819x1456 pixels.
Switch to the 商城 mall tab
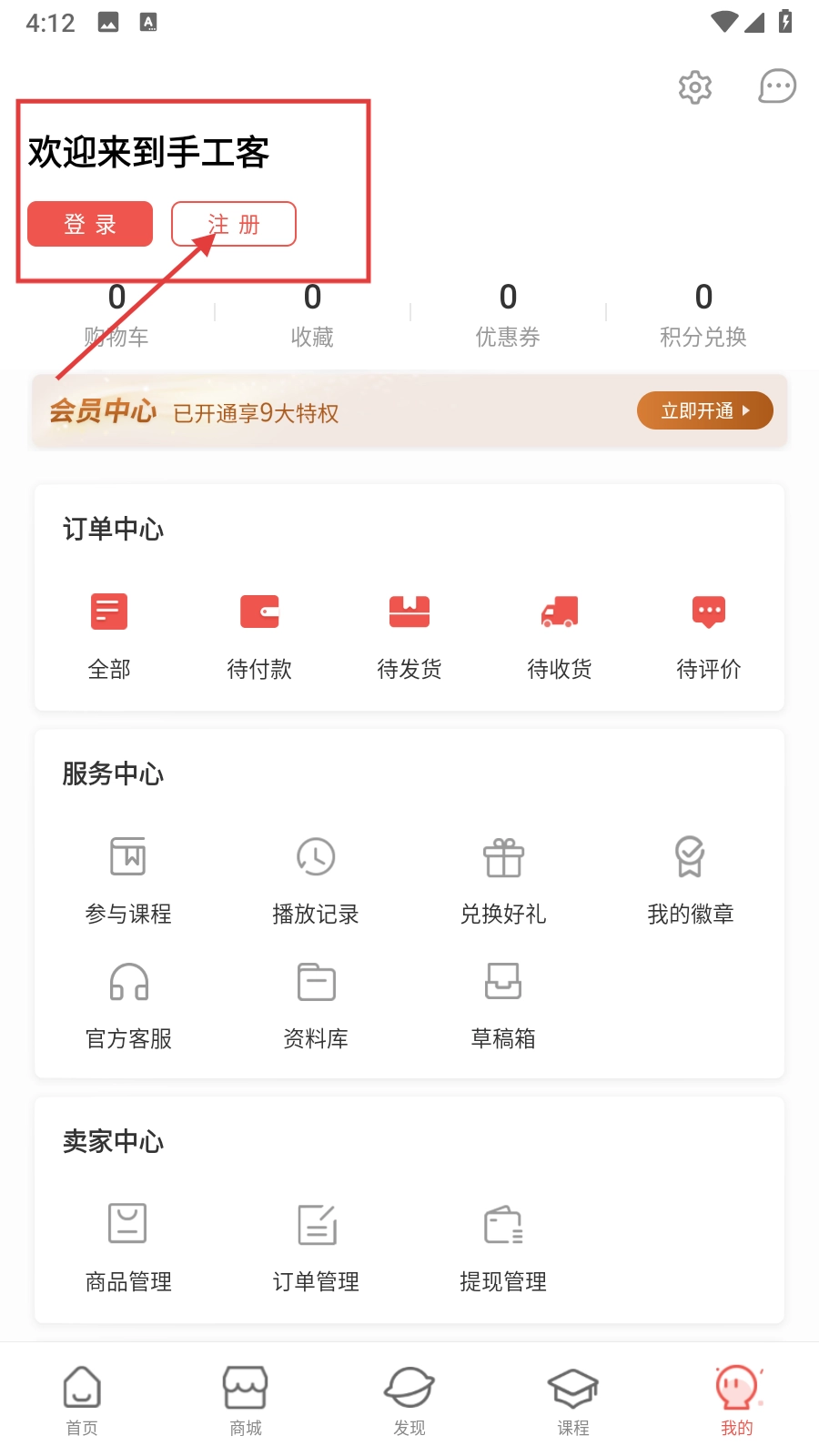pyautogui.click(x=246, y=1400)
